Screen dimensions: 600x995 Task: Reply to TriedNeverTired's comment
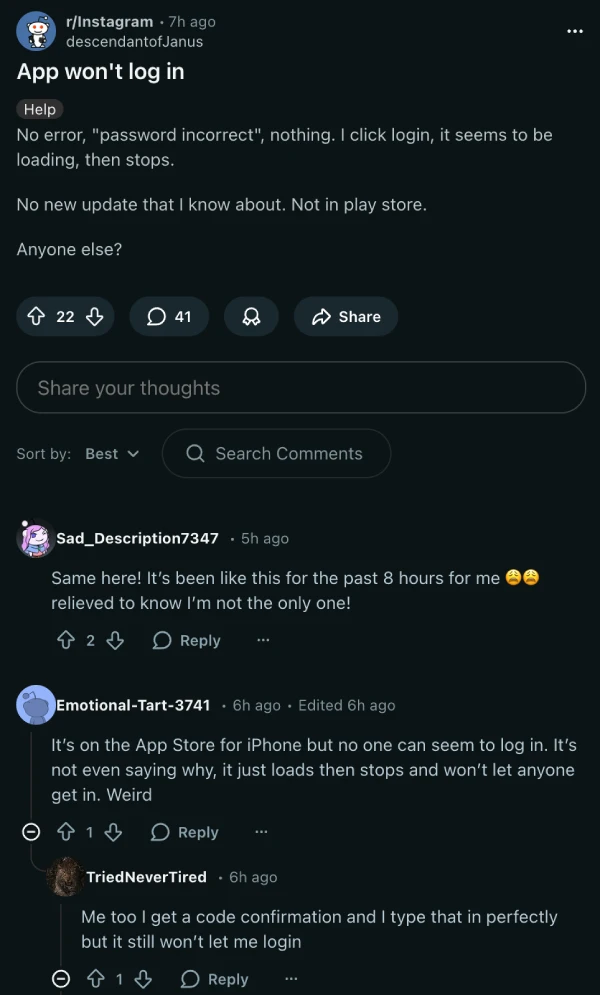(214, 979)
